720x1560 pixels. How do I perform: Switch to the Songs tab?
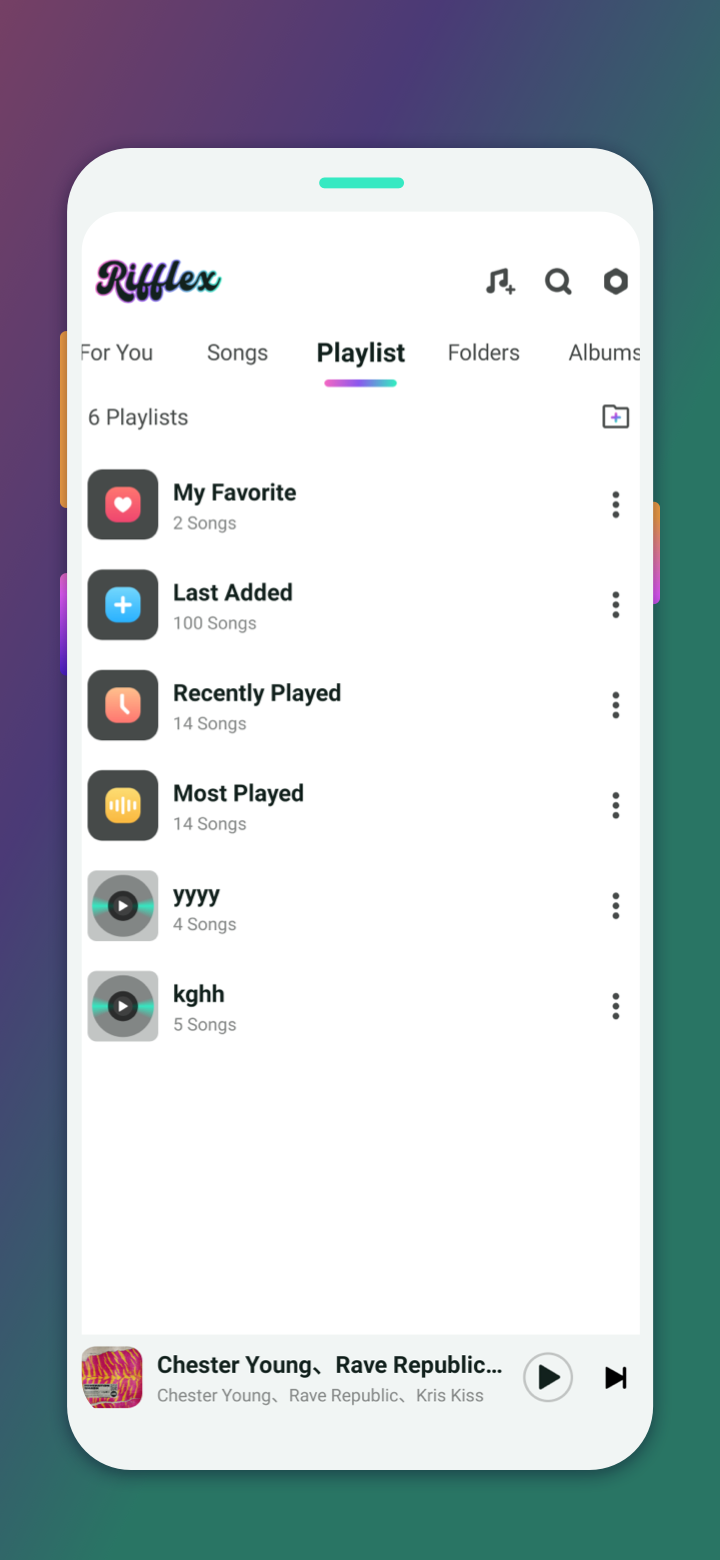[x=237, y=352]
